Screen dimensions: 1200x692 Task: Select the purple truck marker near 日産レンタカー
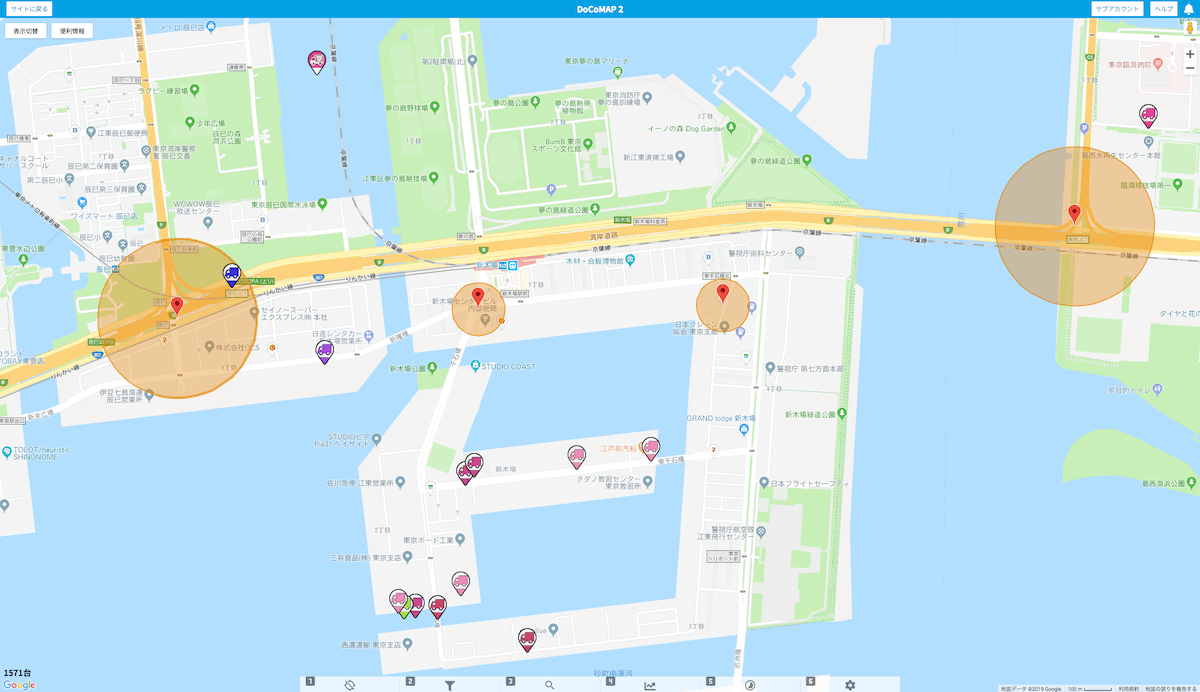[x=325, y=350]
